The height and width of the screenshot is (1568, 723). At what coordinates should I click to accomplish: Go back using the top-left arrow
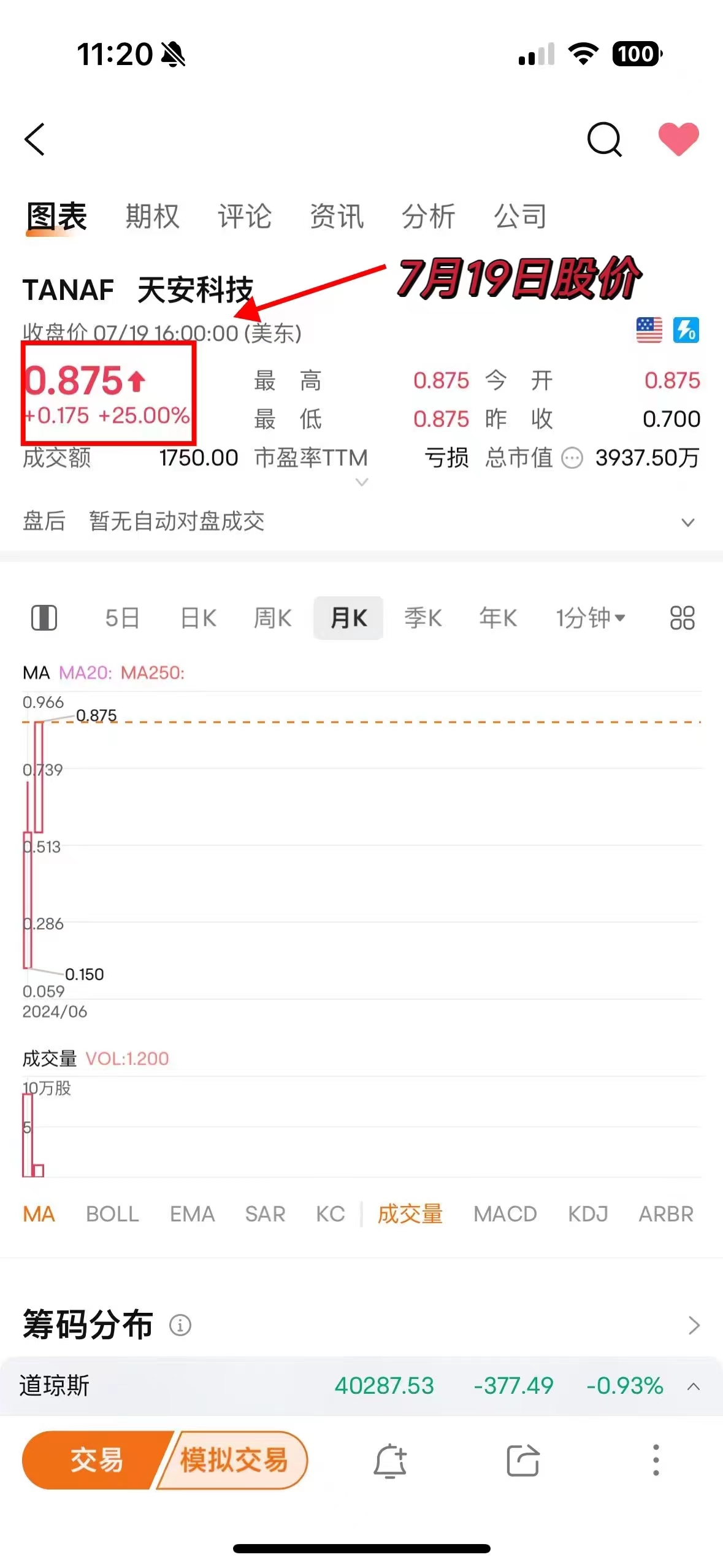pyautogui.click(x=35, y=139)
